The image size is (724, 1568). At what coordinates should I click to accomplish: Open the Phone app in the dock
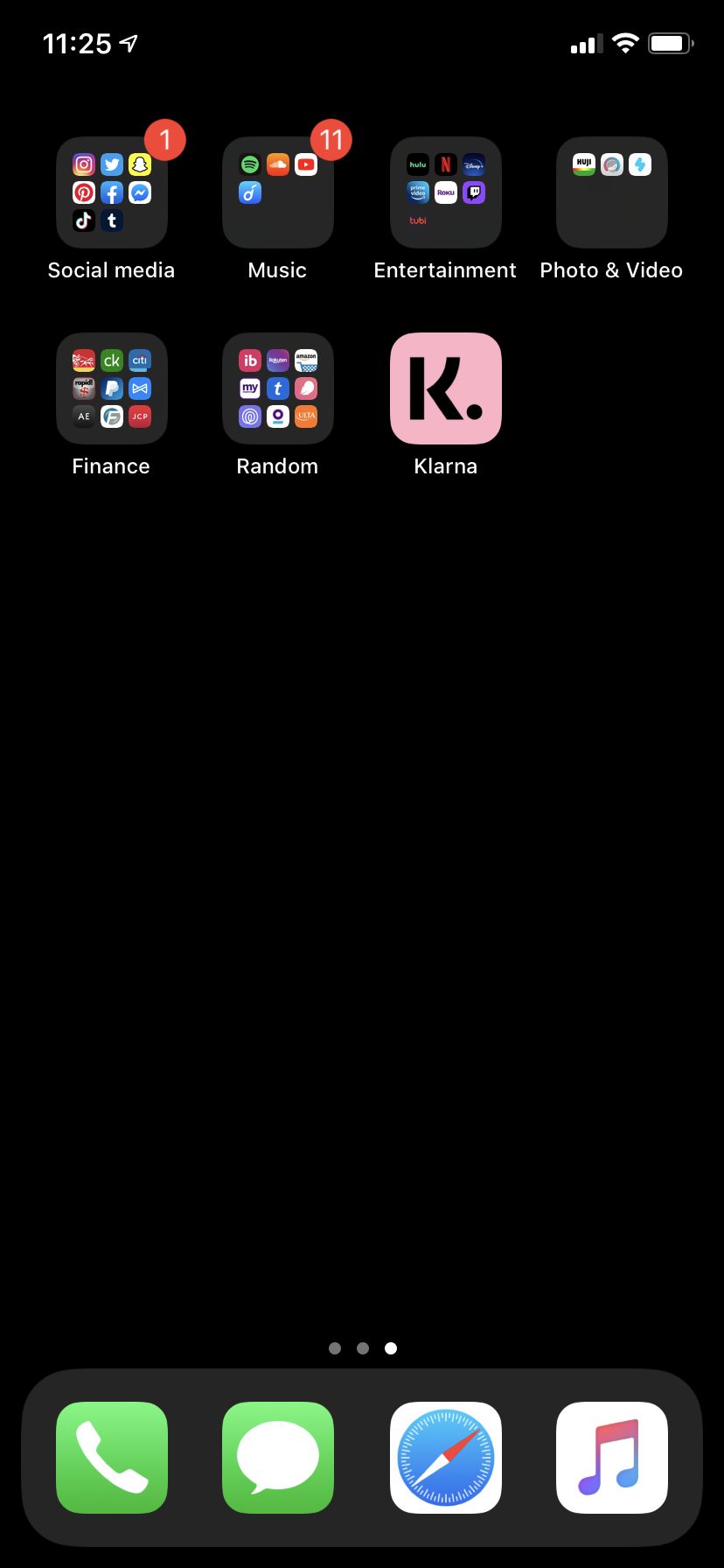click(x=112, y=1458)
